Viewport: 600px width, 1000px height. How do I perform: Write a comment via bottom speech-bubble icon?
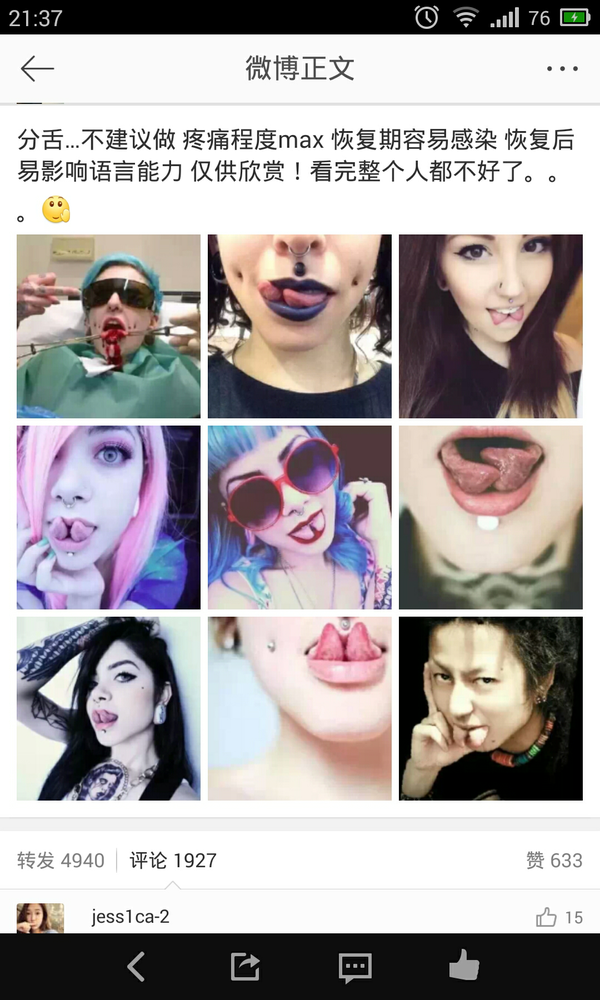coord(355,966)
